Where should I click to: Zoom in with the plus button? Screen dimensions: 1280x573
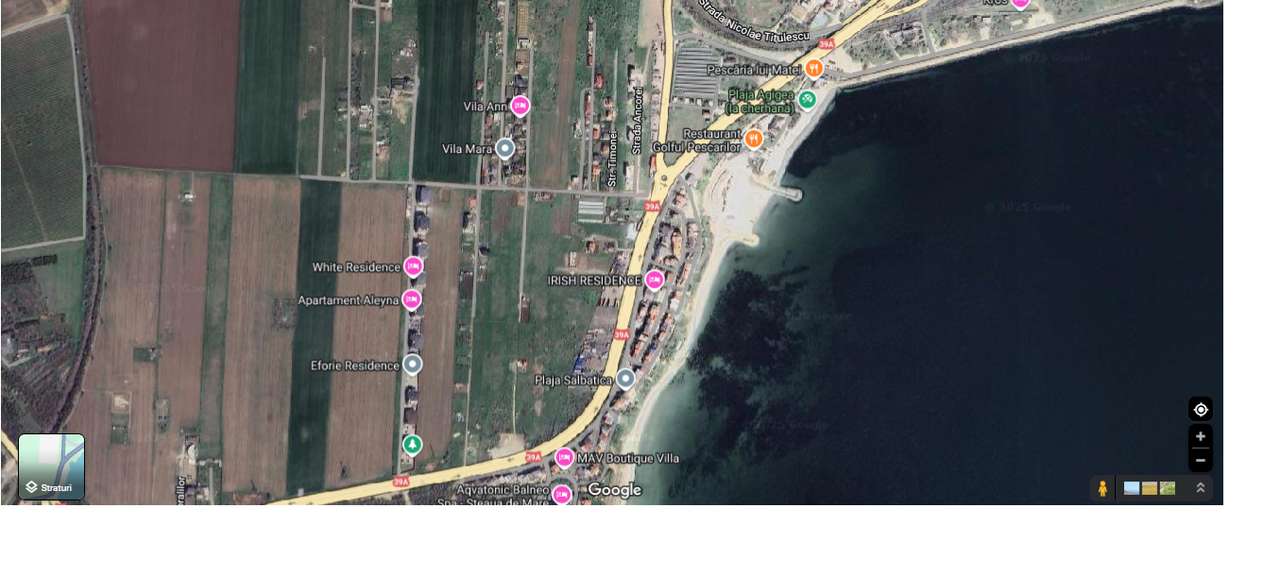pyautogui.click(x=1200, y=436)
